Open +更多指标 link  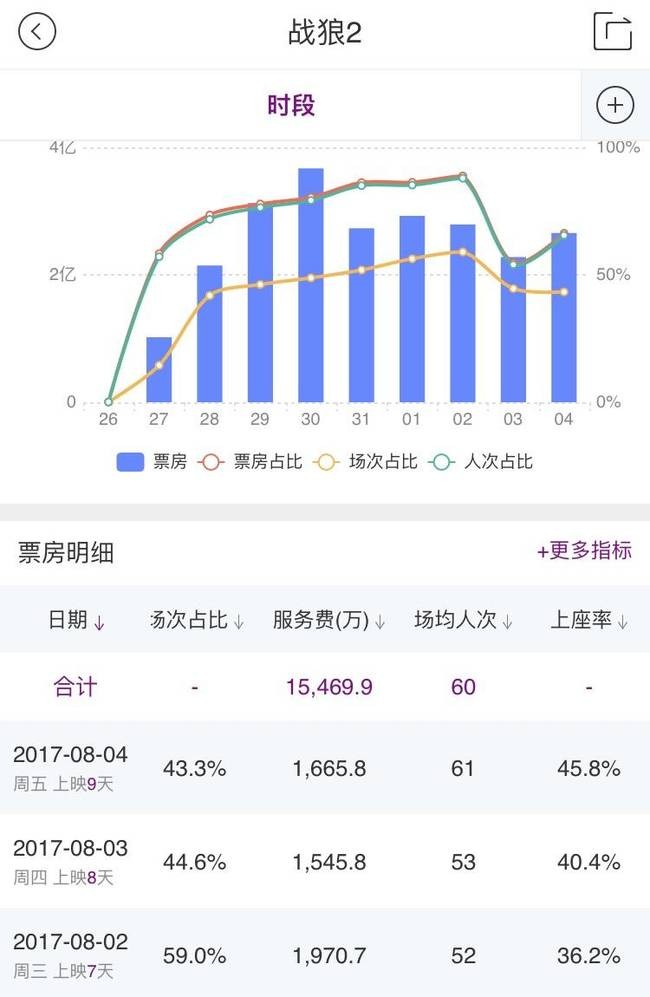point(584,550)
